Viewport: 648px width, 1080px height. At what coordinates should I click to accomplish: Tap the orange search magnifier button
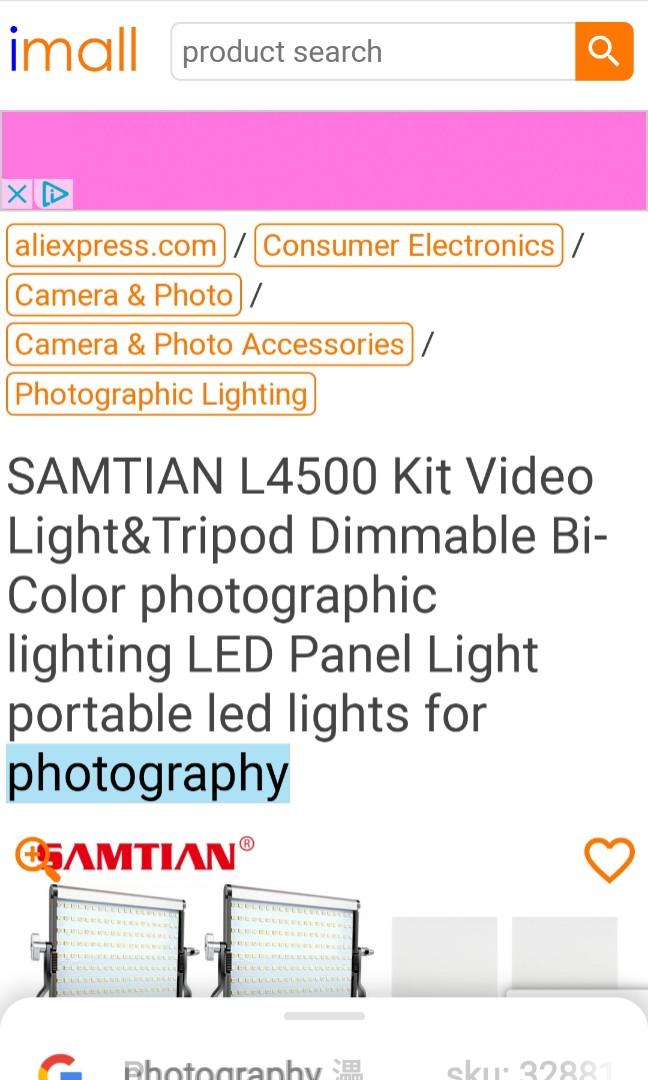604,51
